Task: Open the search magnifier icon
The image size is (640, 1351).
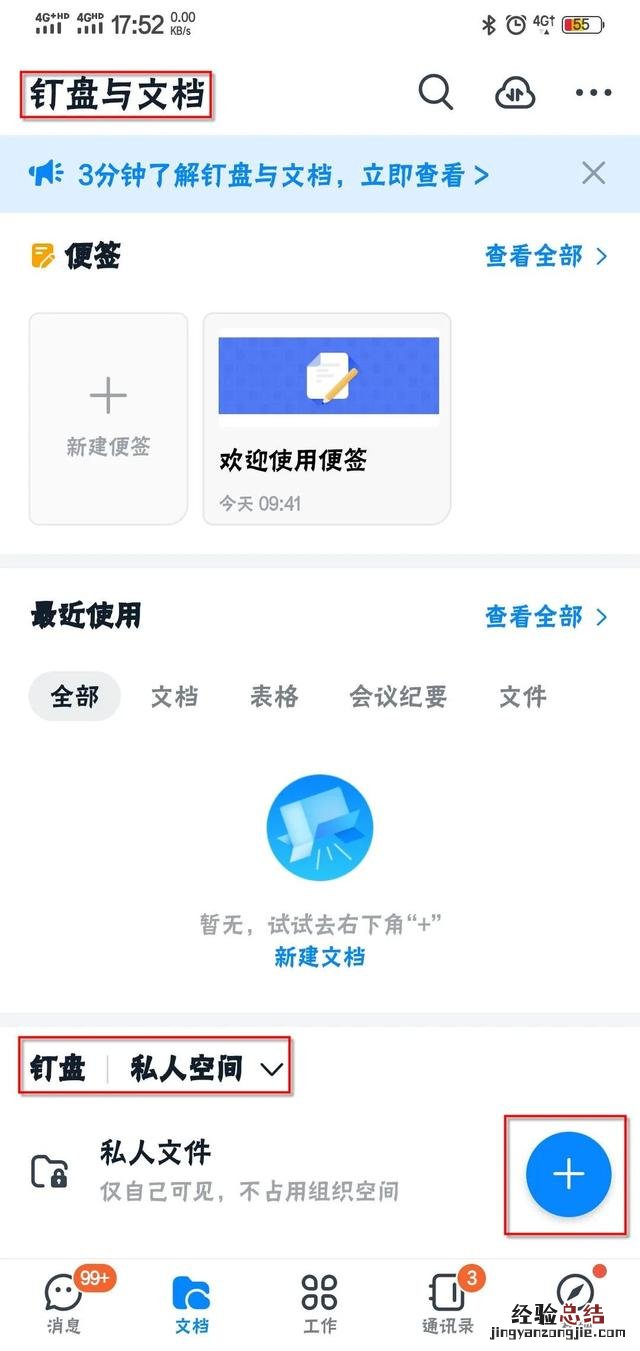Action: coord(436,93)
